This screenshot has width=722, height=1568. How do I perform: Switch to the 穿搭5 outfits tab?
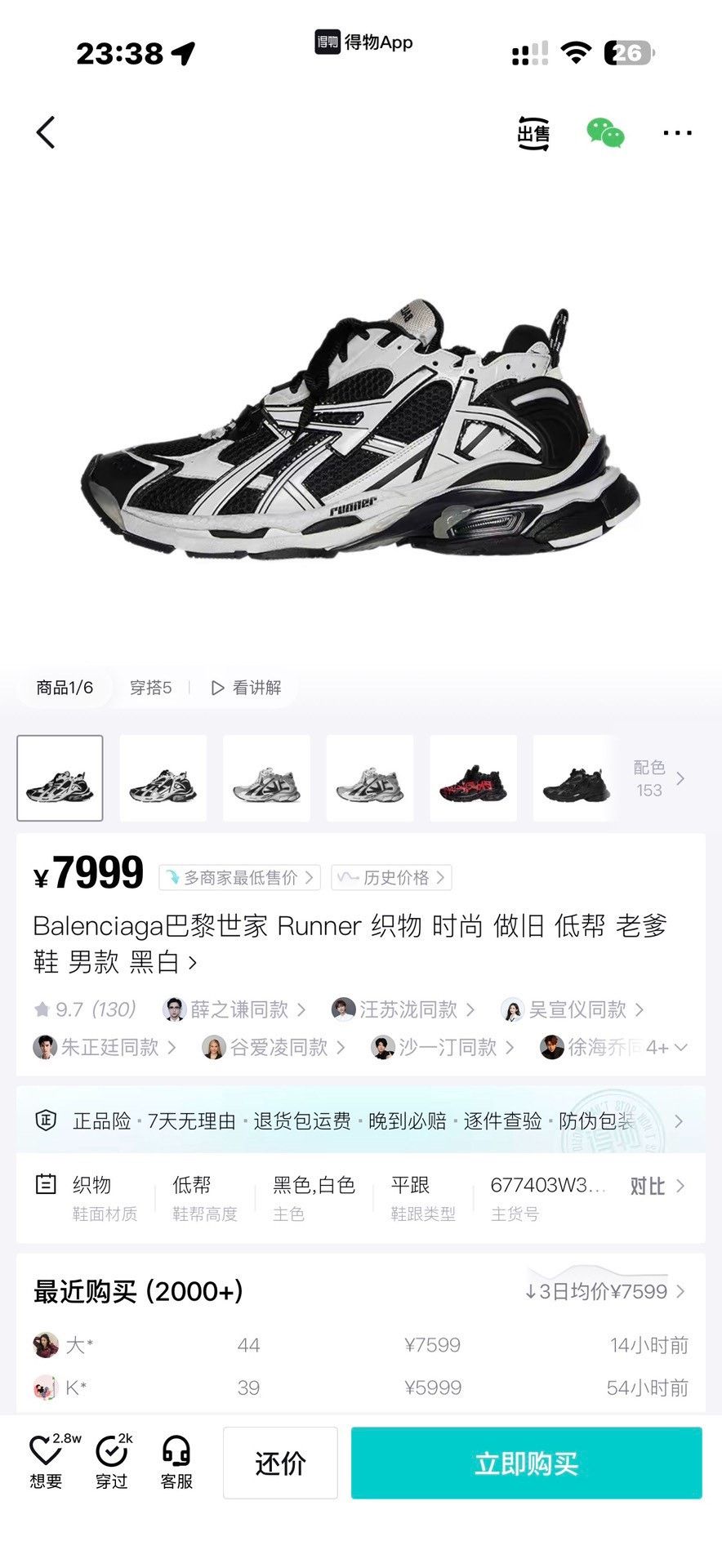pos(151,688)
